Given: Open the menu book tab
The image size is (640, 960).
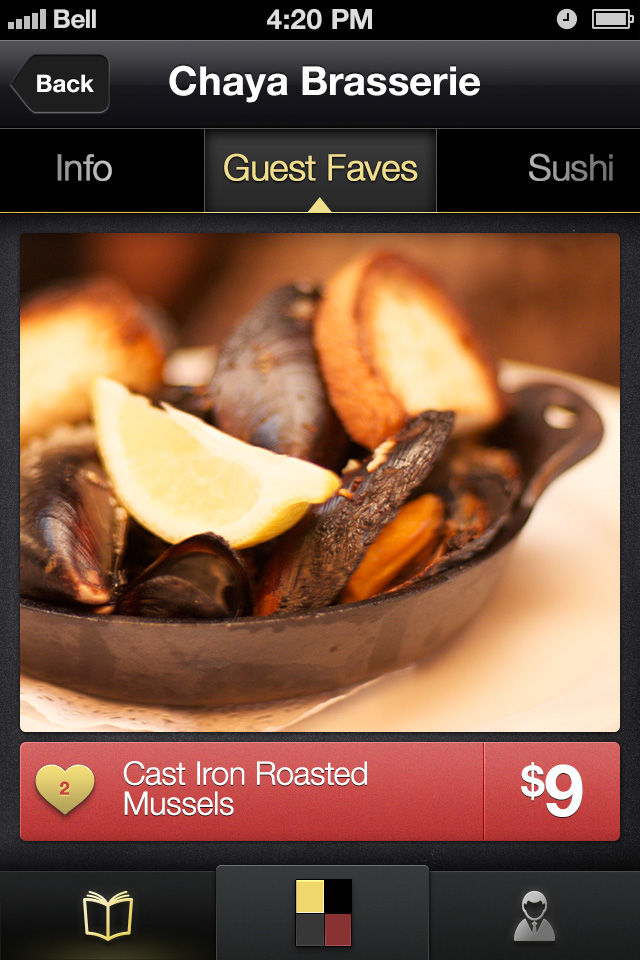Looking at the screenshot, I should 107,915.
